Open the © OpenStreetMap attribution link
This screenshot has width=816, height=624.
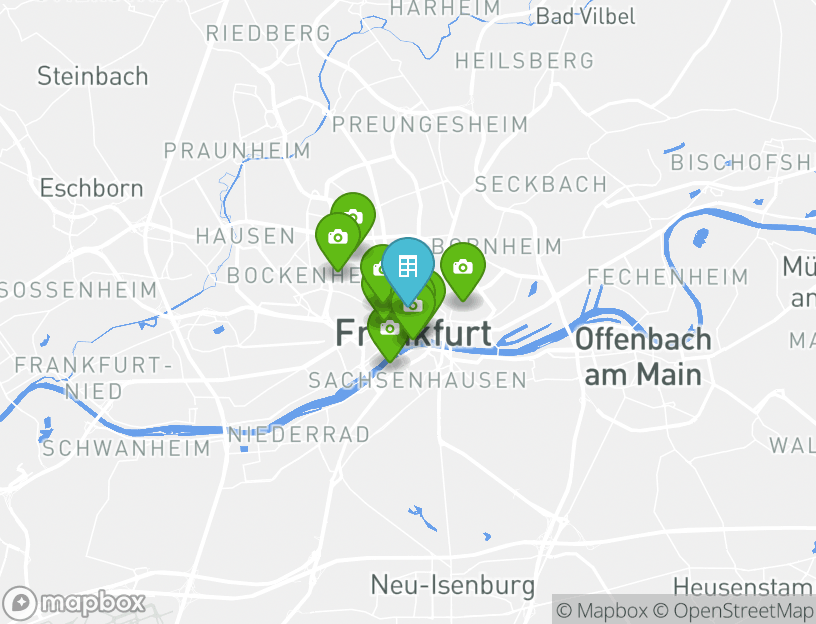(x=733, y=611)
